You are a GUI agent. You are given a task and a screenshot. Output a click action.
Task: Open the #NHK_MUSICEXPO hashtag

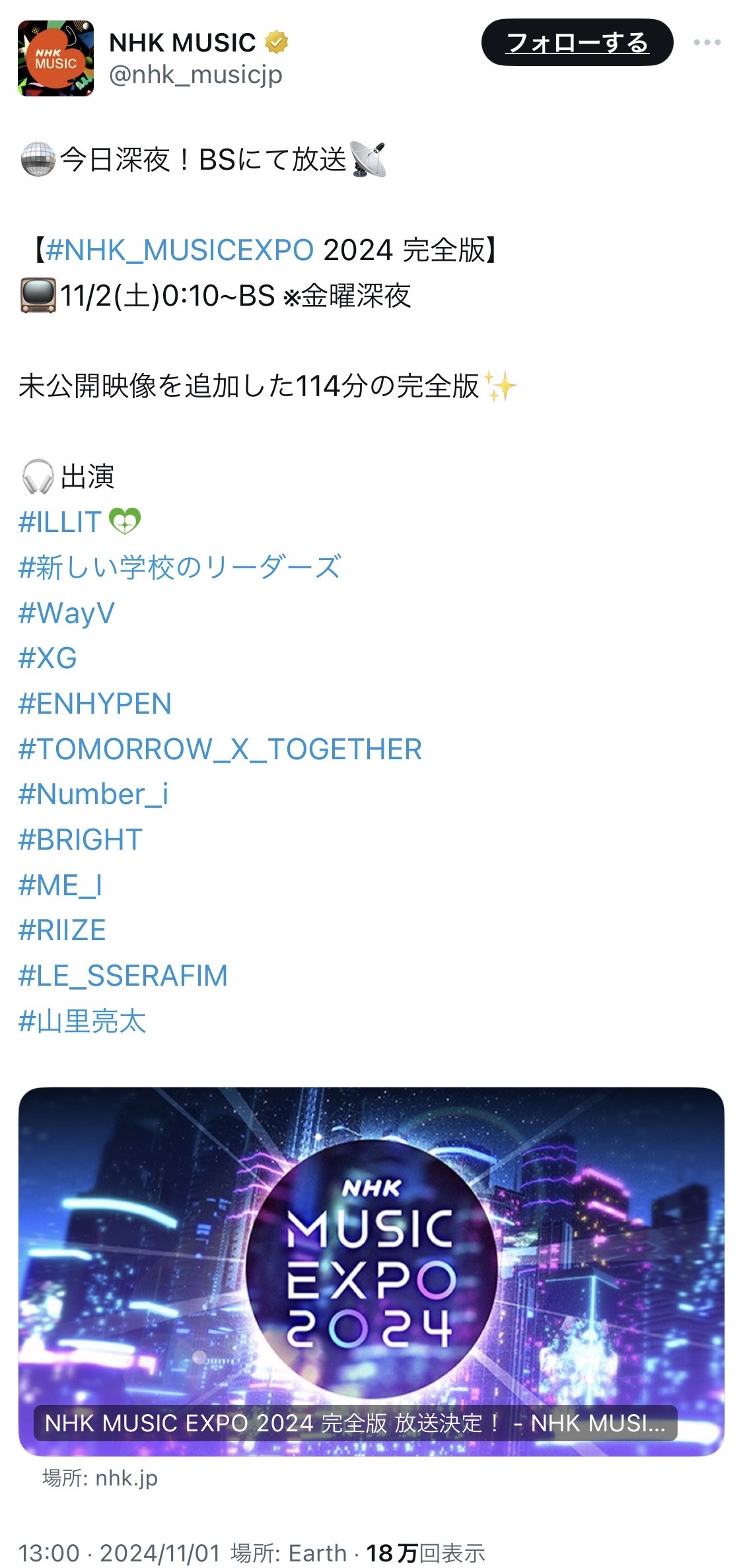coord(180,250)
